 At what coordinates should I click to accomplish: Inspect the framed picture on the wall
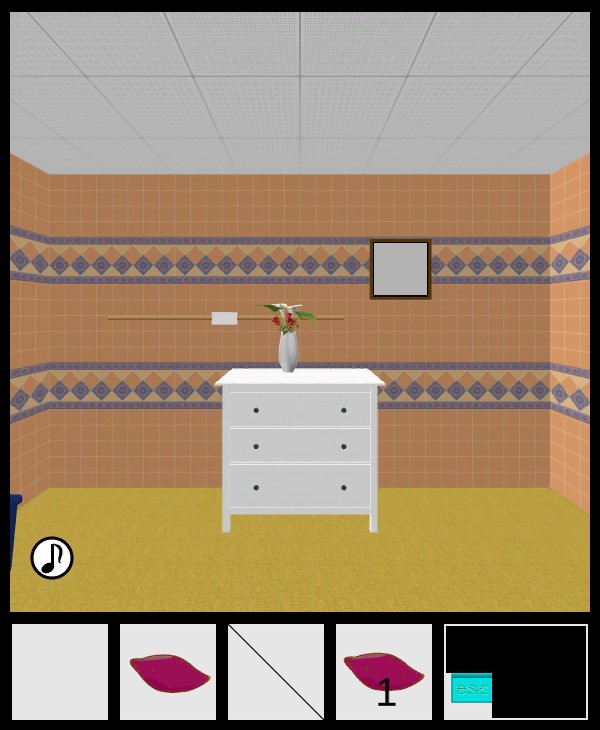[x=400, y=269]
